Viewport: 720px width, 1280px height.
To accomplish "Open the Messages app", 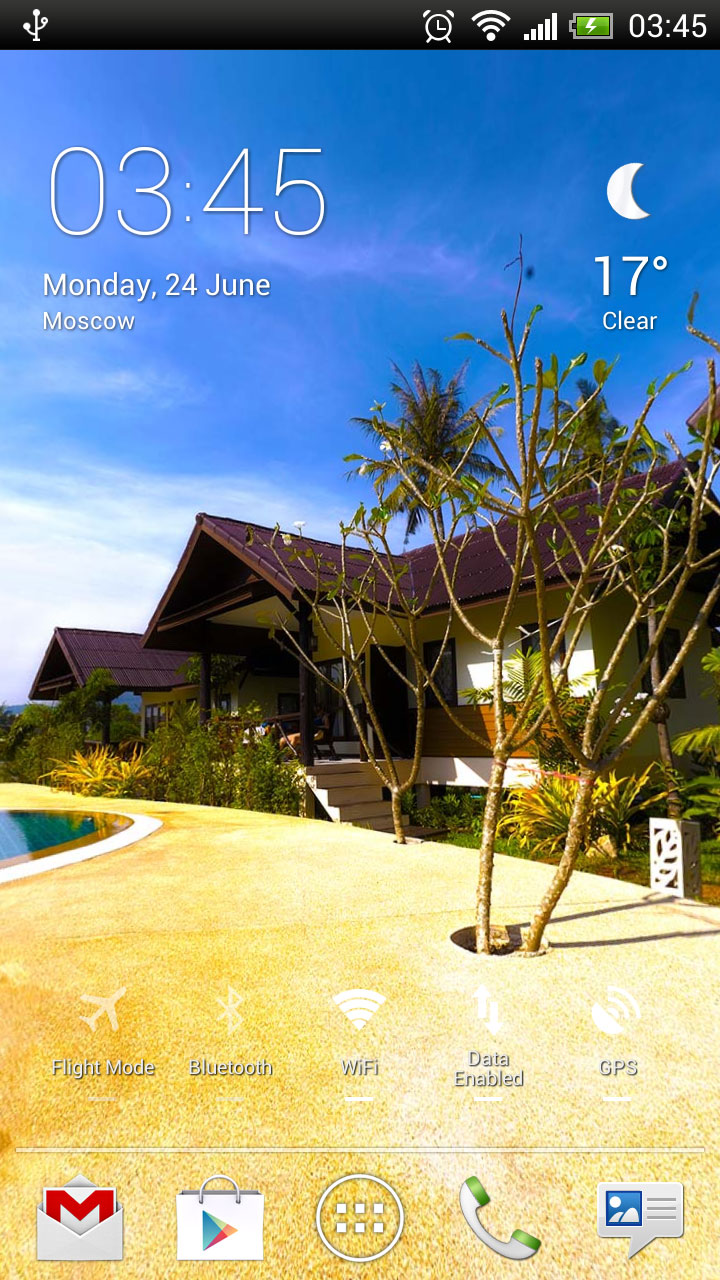I will 640,1218.
